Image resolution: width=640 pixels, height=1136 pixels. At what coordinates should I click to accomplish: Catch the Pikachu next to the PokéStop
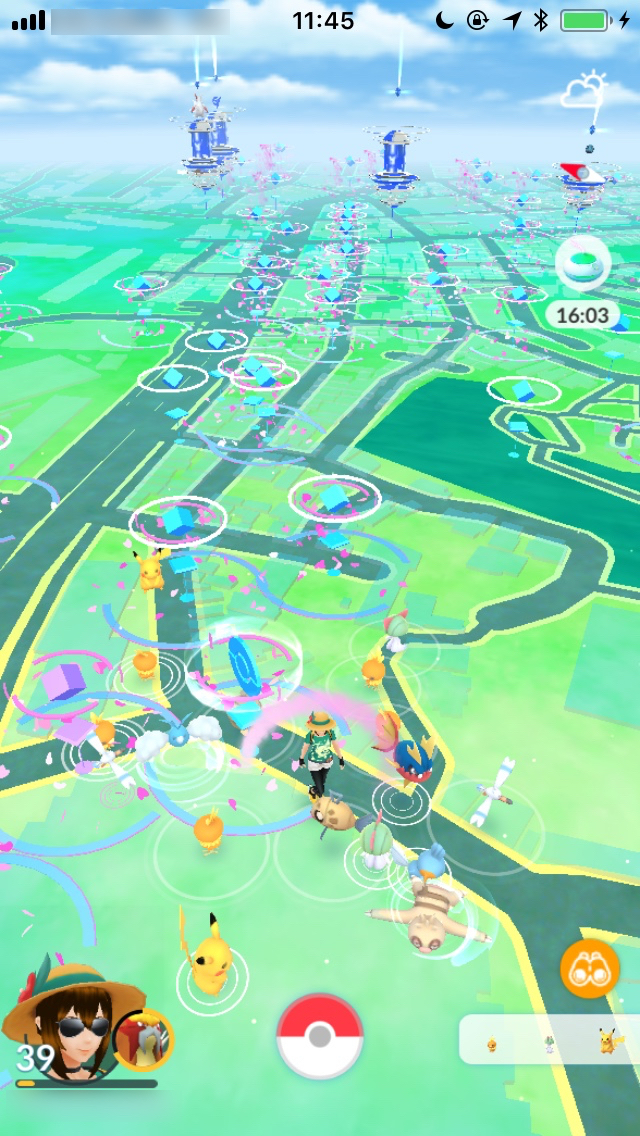click(151, 568)
